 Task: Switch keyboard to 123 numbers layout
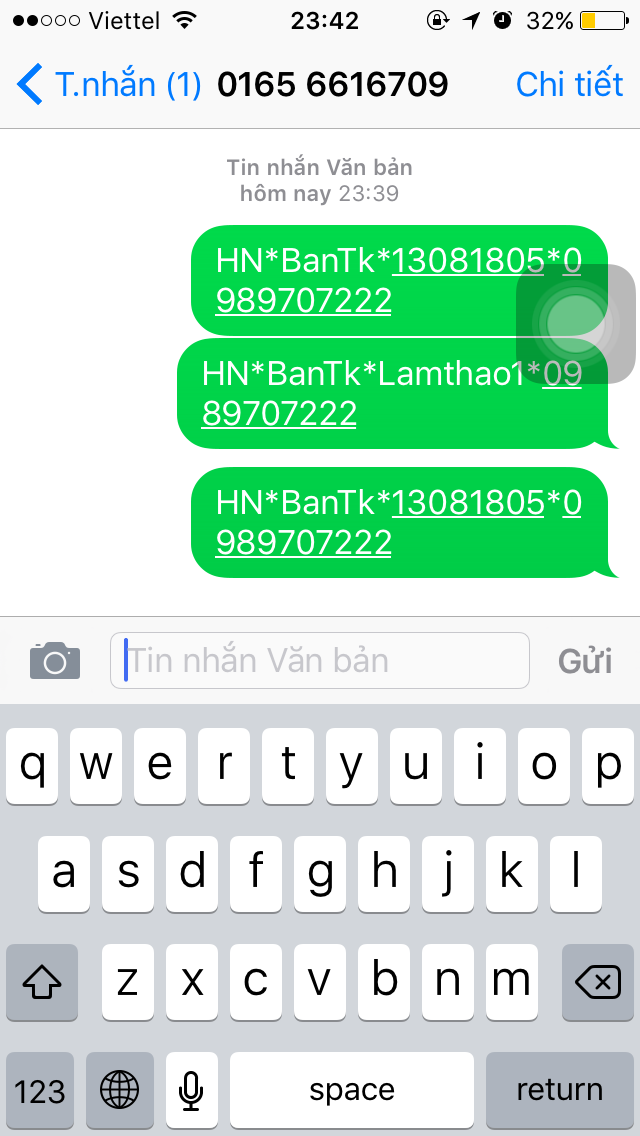tap(40, 1089)
